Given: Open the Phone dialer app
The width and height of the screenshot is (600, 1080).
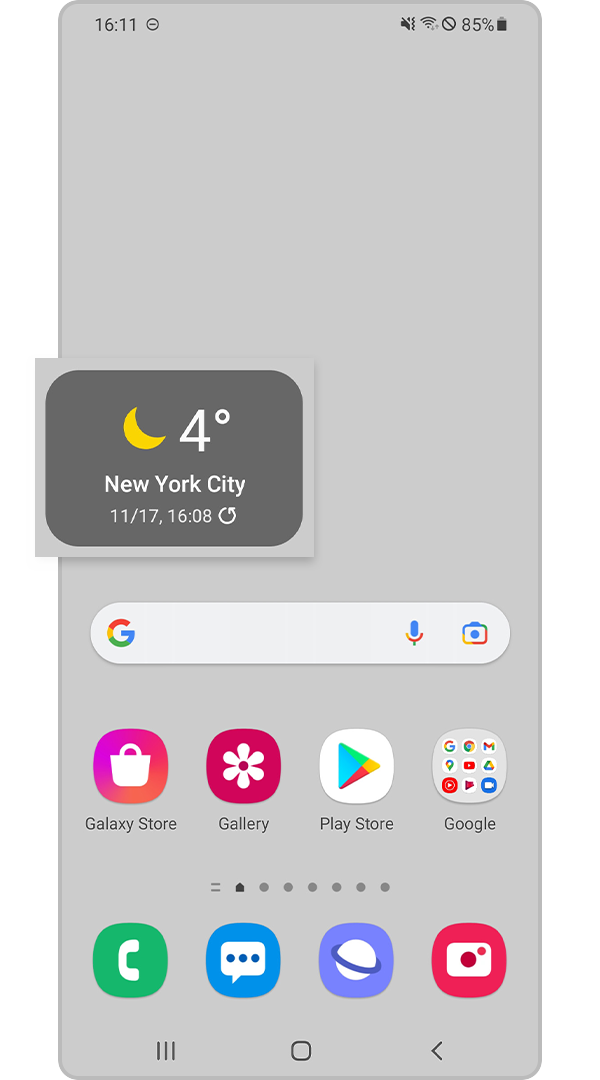Looking at the screenshot, I should point(130,960).
